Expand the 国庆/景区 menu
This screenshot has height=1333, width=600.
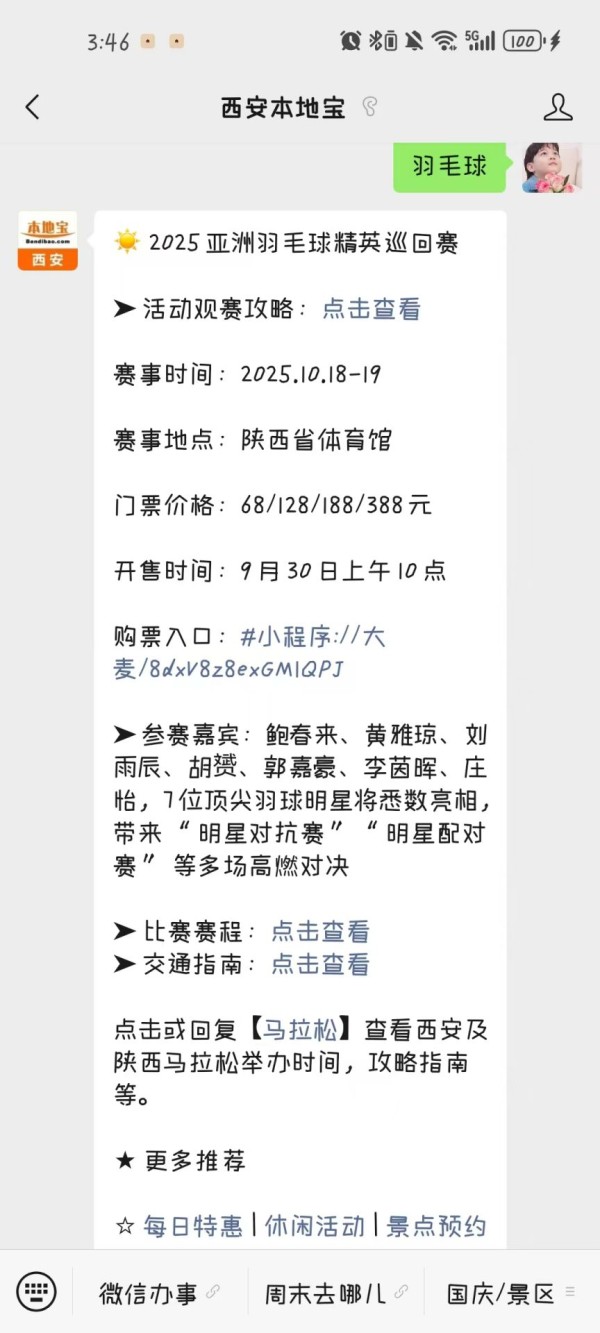pyautogui.click(x=502, y=1294)
